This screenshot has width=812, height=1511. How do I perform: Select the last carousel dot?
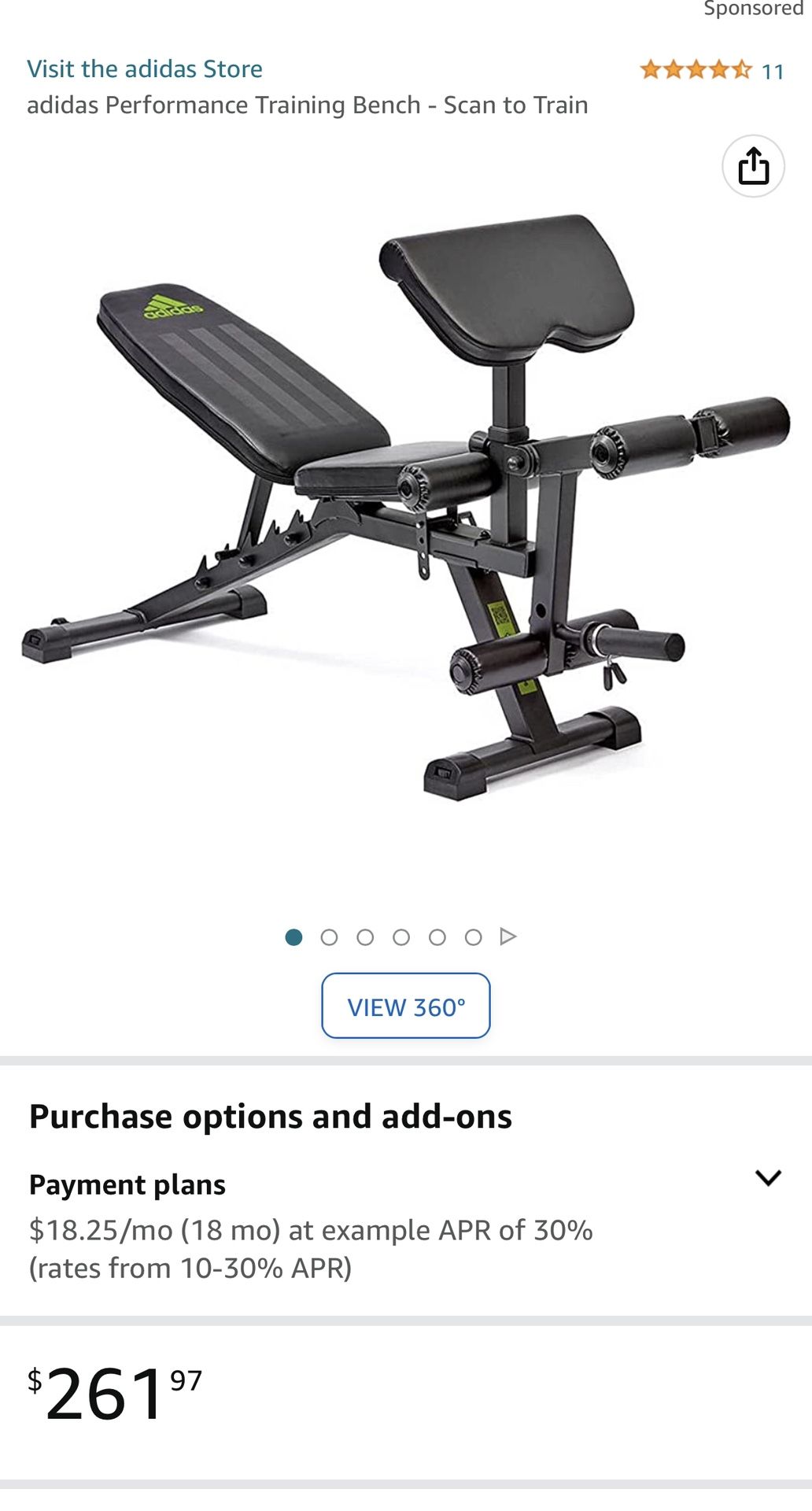pyautogui.click(x=473, y=937)
